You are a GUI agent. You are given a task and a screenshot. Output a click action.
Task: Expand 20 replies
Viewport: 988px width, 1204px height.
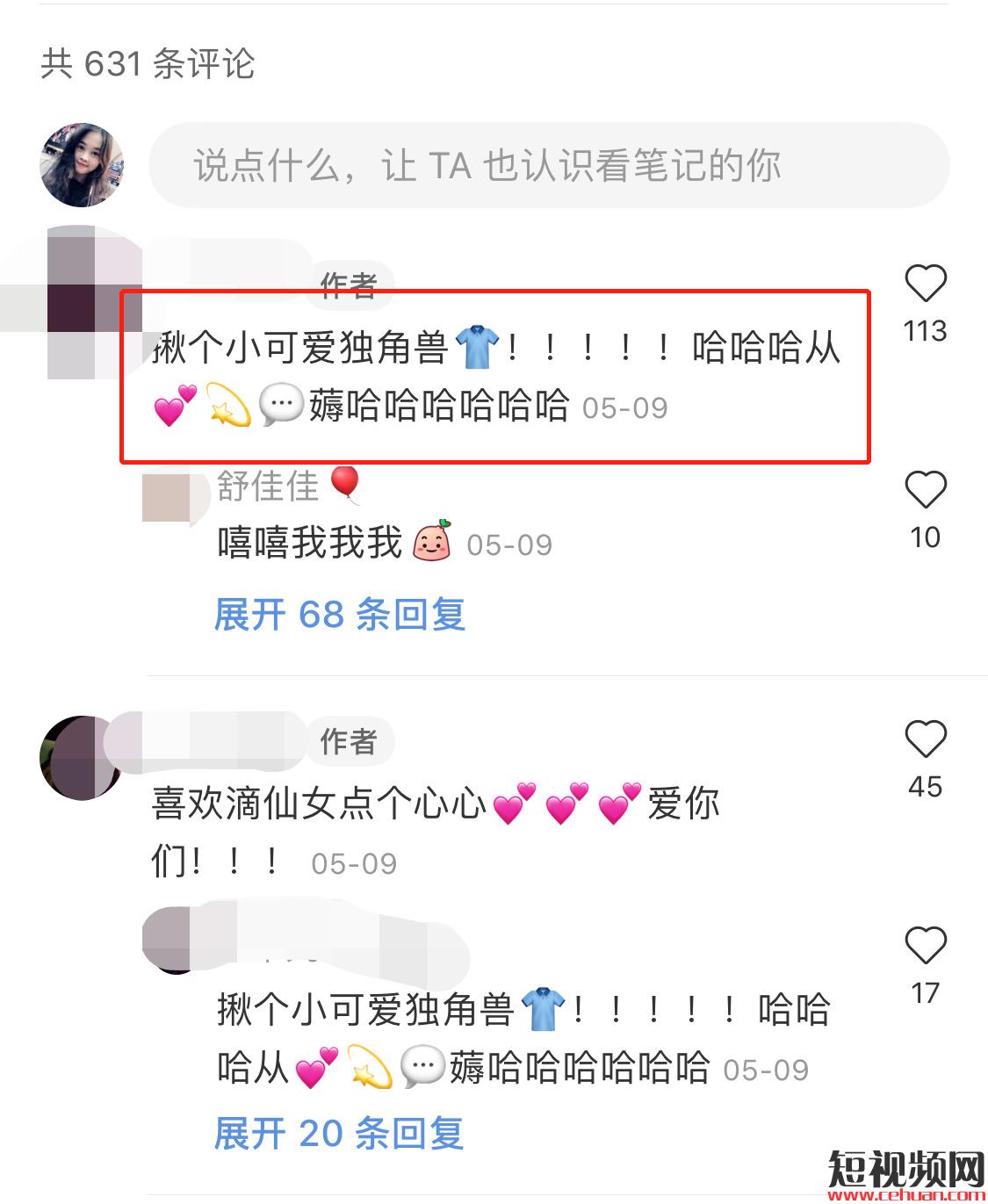tap(338, 1133)
